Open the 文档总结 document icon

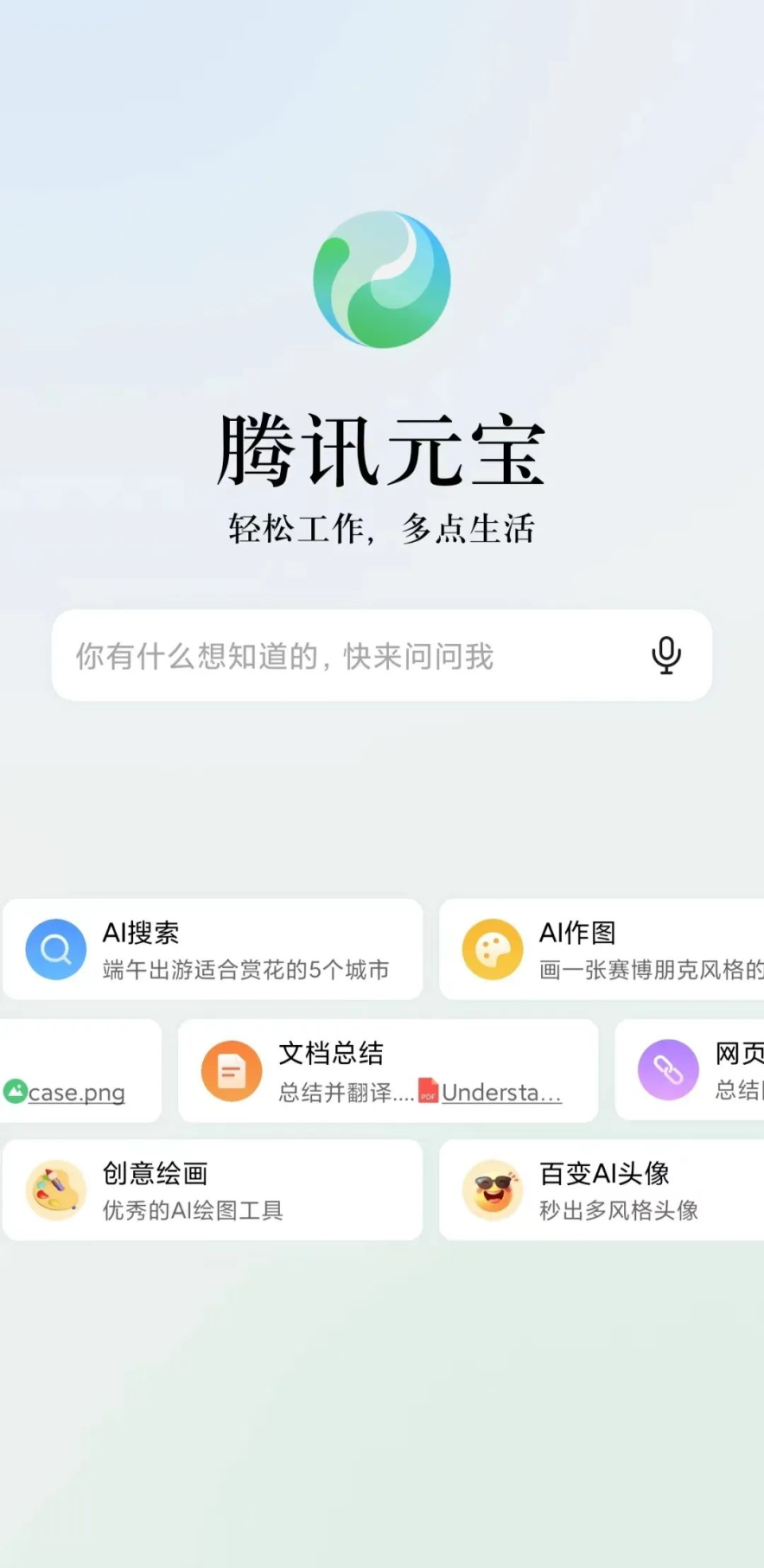point(230,1070)
